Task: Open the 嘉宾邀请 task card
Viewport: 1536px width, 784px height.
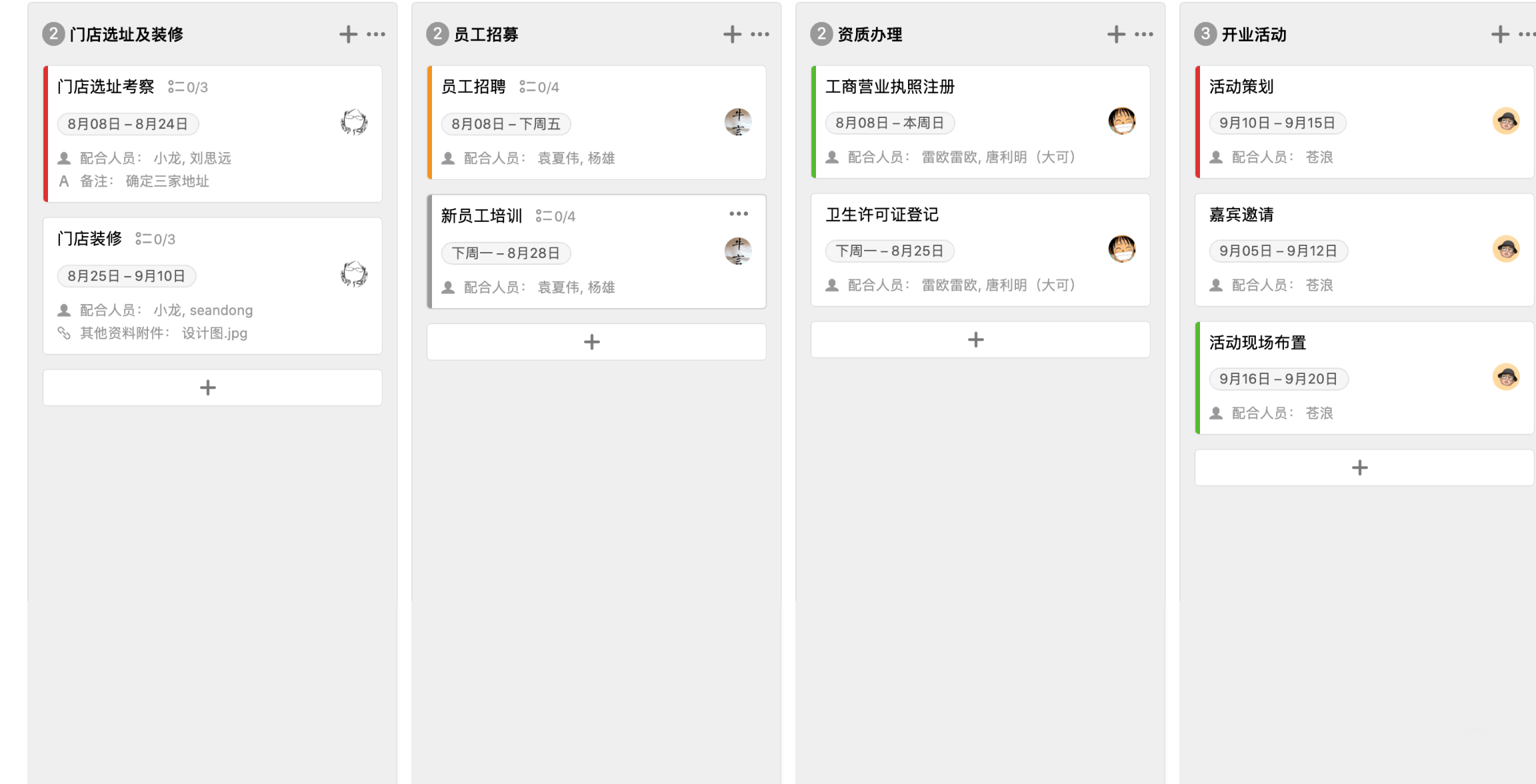Action: coord(1241,215)
